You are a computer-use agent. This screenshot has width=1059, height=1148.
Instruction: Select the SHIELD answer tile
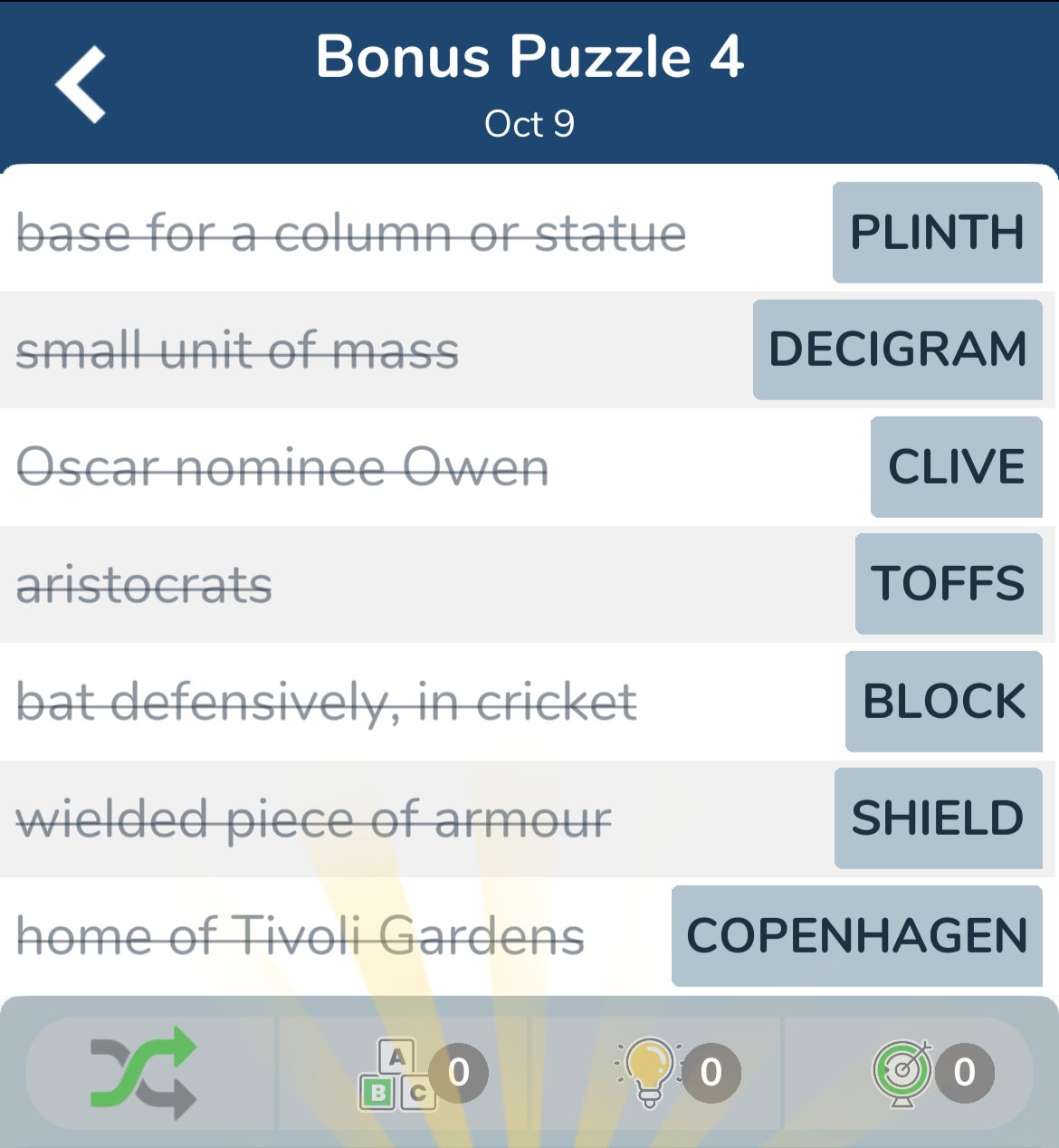coord(937,818)
